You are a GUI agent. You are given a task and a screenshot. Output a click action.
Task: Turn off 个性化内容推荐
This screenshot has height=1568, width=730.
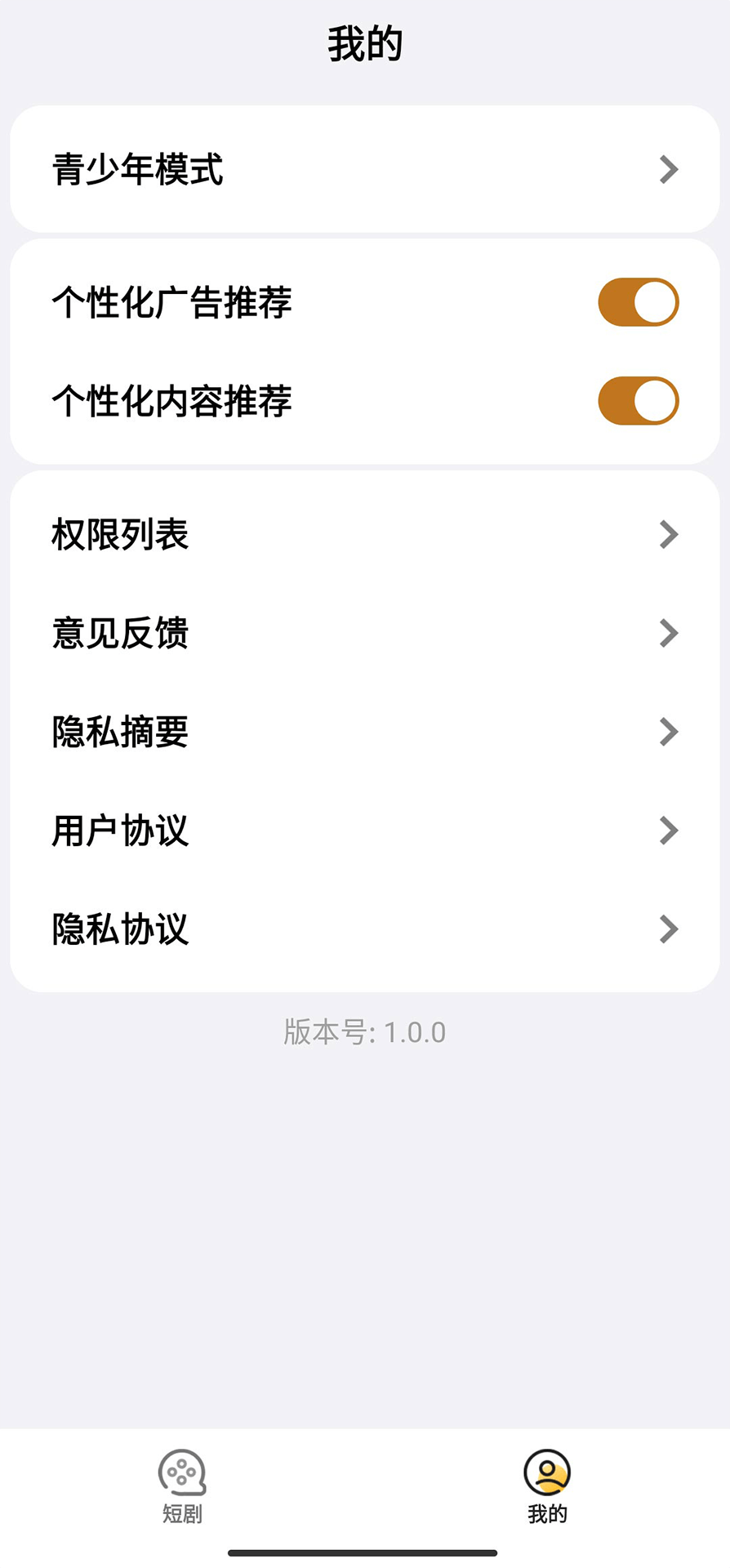click(x=638, y=400)
